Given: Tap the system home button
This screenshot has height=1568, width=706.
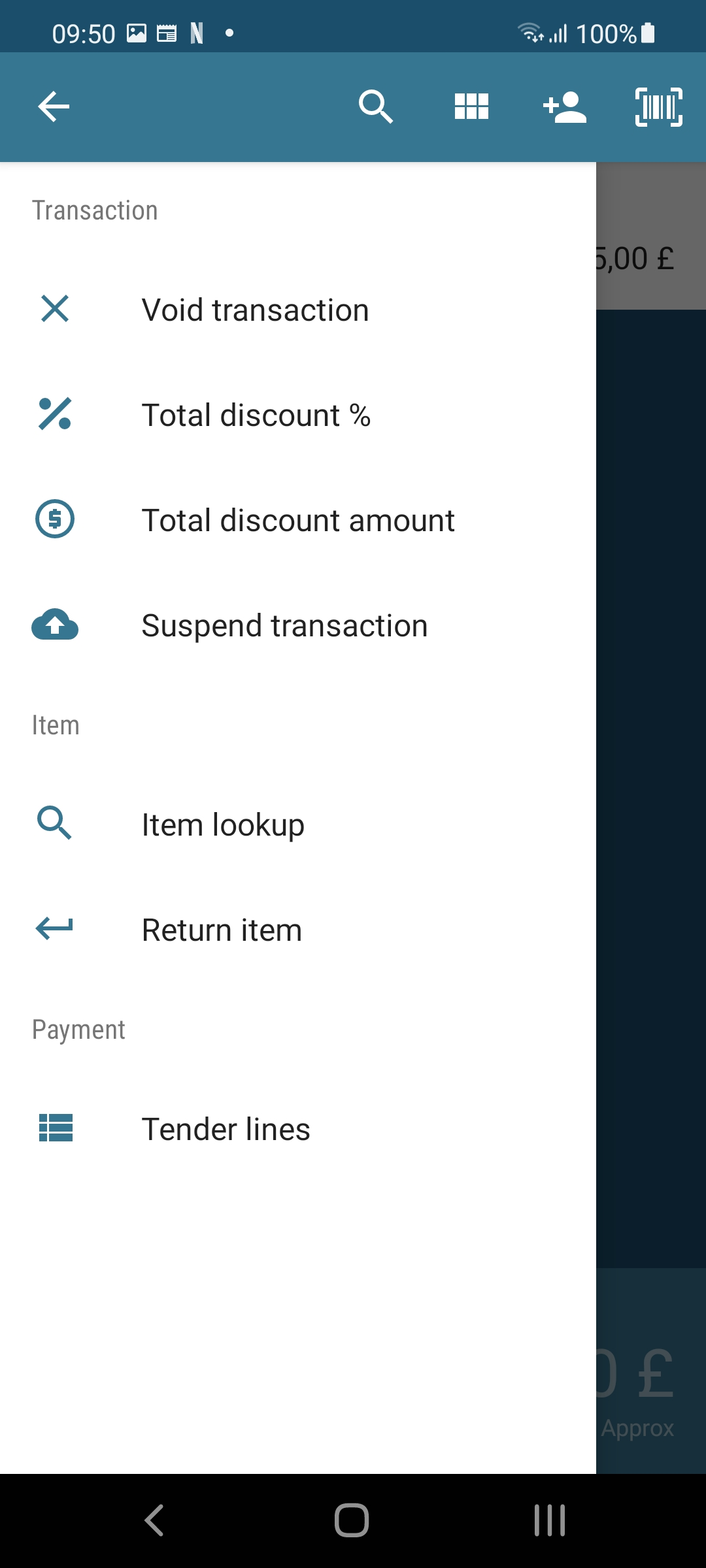Looking at the screenshot, I should pos(352,1520).
